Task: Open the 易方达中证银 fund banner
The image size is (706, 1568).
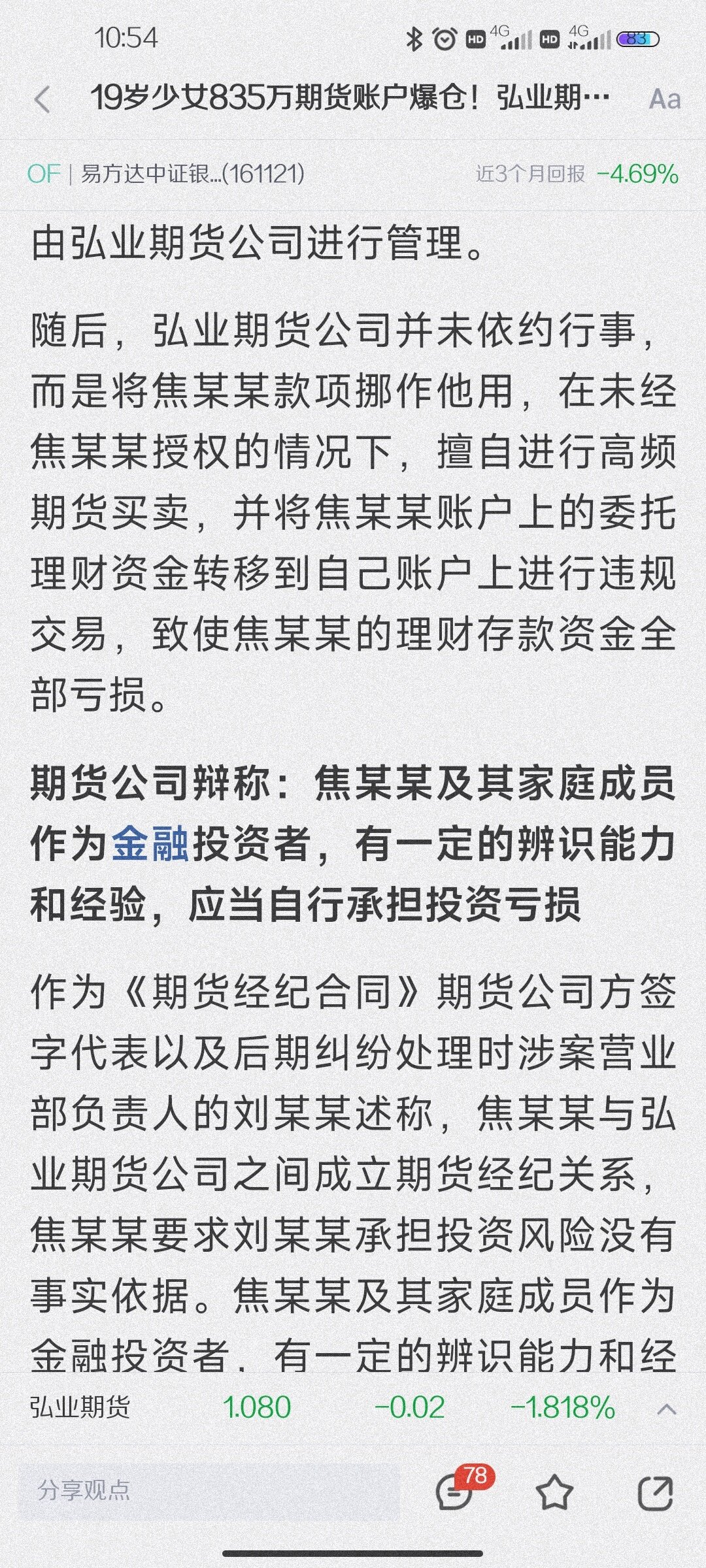Action: click(353, 174)
